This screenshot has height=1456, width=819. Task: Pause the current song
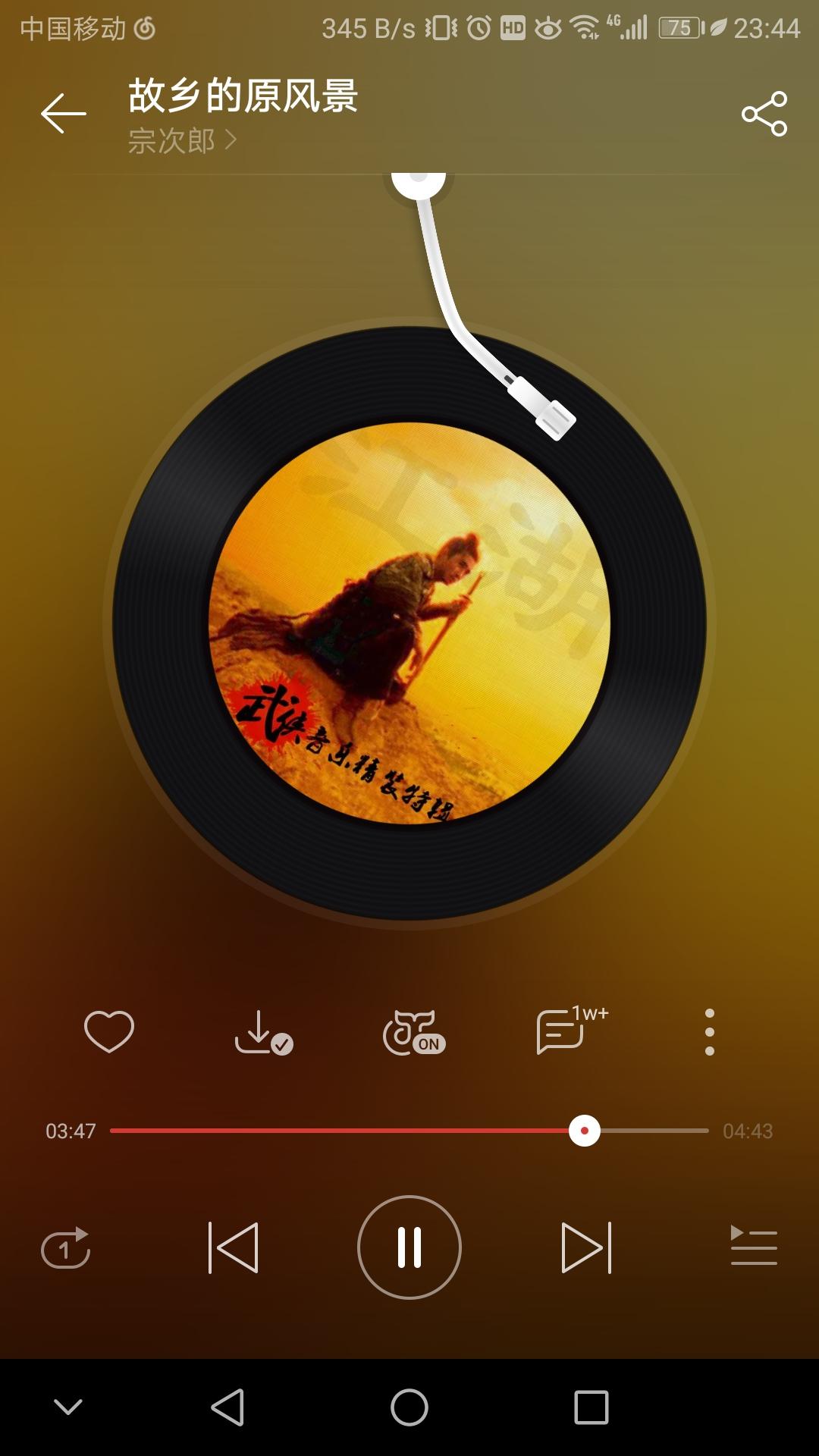[409, 1247]
